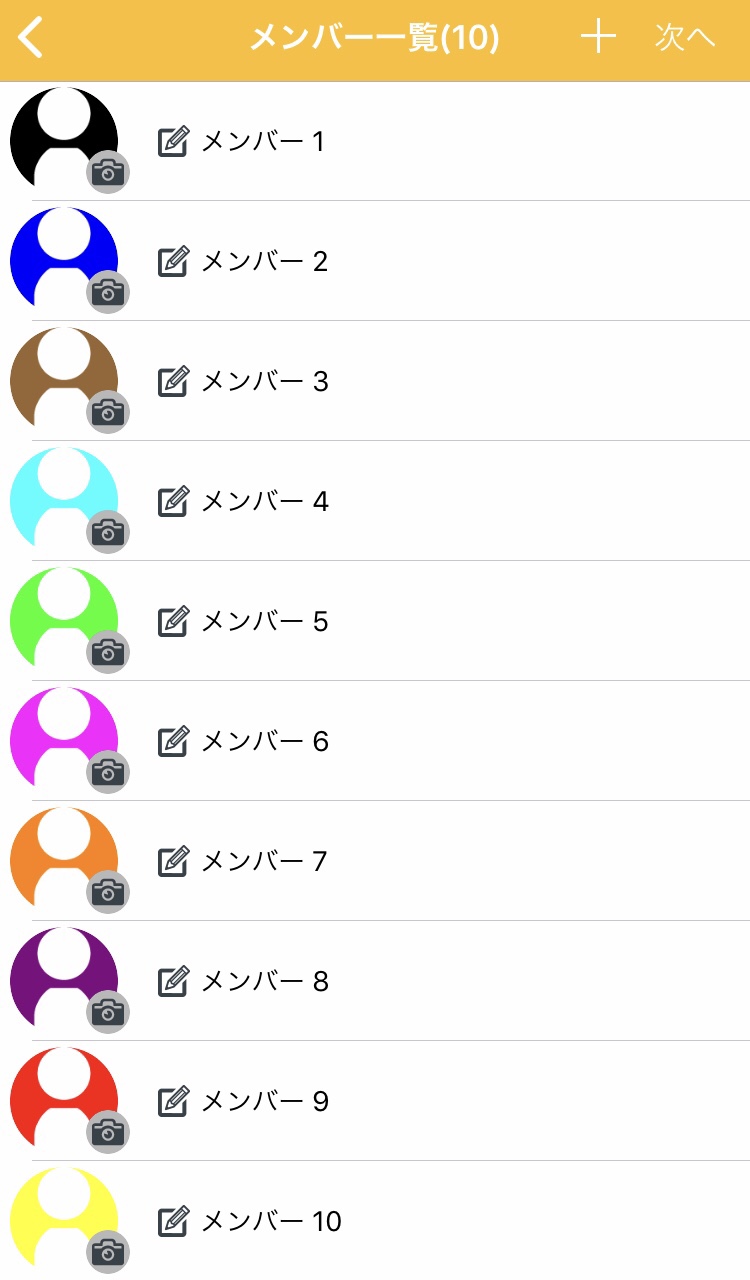Set camera photo for メンバー 3

click(x=108, y=412)
